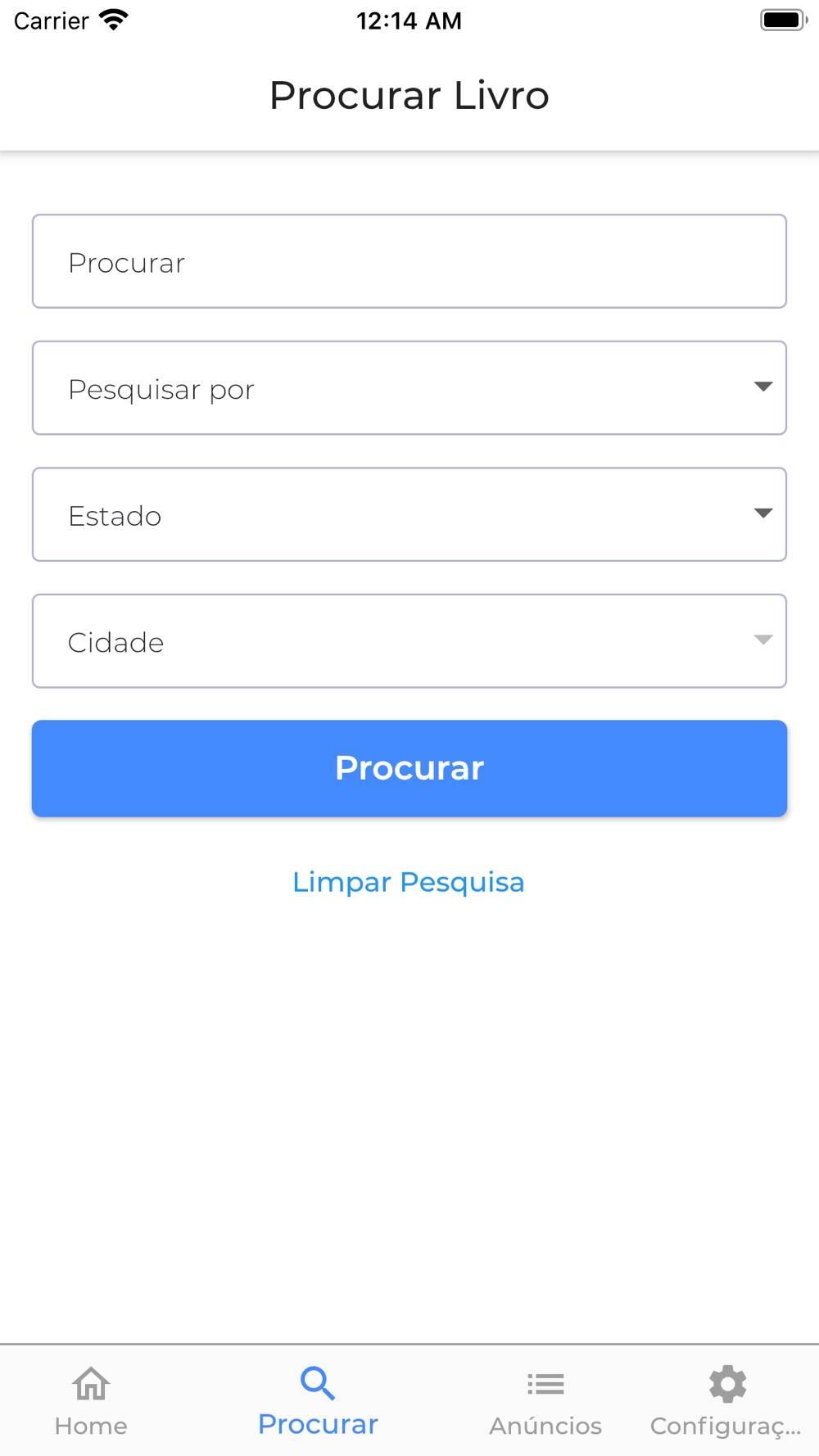The height and width of the screenshot is (1456, 819).
Task: Focus the Procurar text field
Action: tap(409, 261)
